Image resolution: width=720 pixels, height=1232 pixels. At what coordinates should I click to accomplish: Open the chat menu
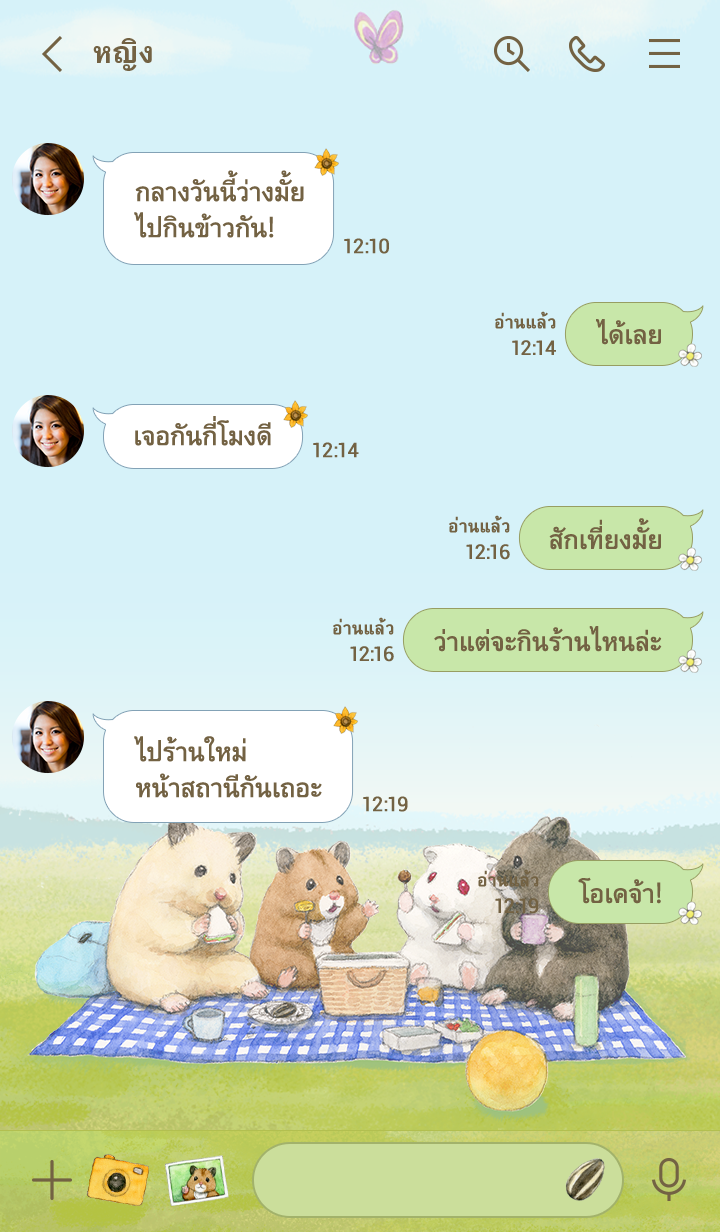coord(664,54)
